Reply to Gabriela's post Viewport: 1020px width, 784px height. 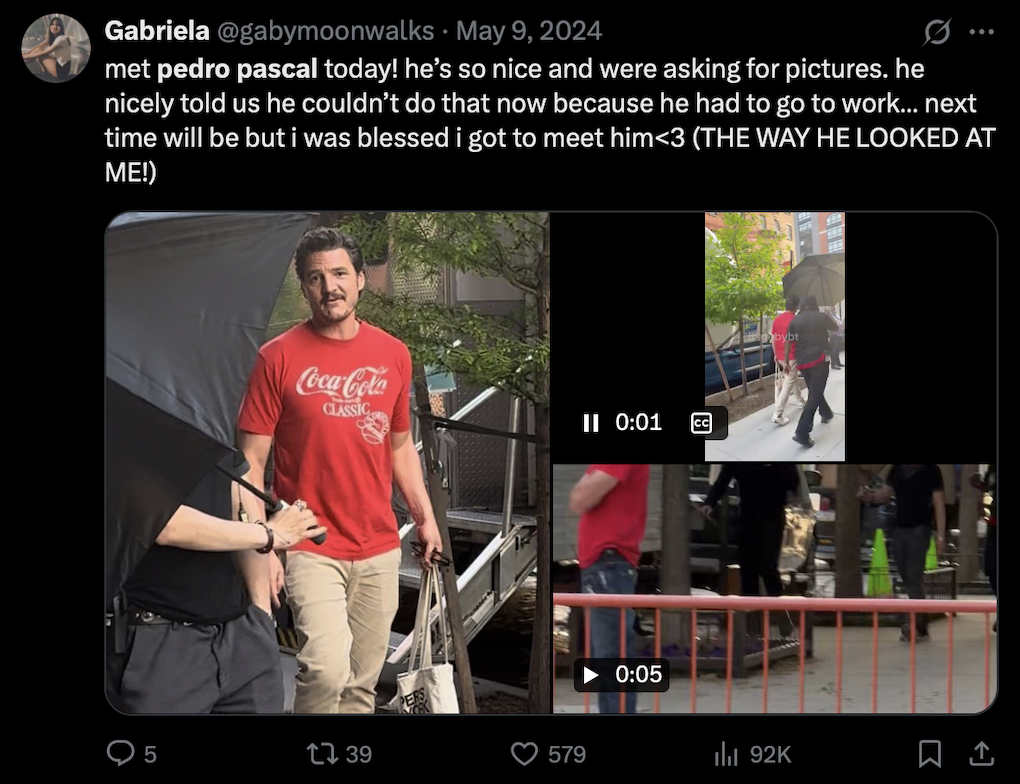[x=120, y=753]
